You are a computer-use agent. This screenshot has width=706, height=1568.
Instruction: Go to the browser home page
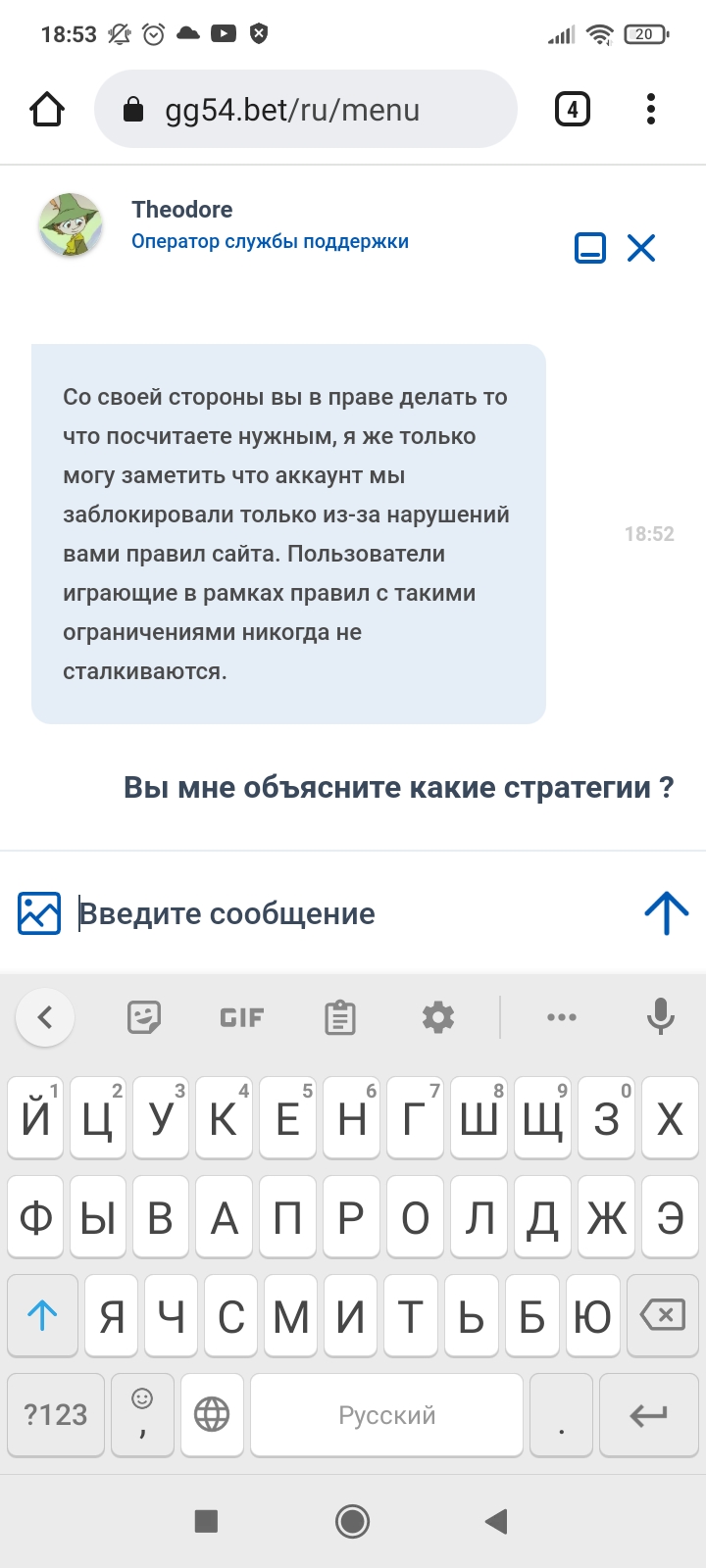(47, 109)
